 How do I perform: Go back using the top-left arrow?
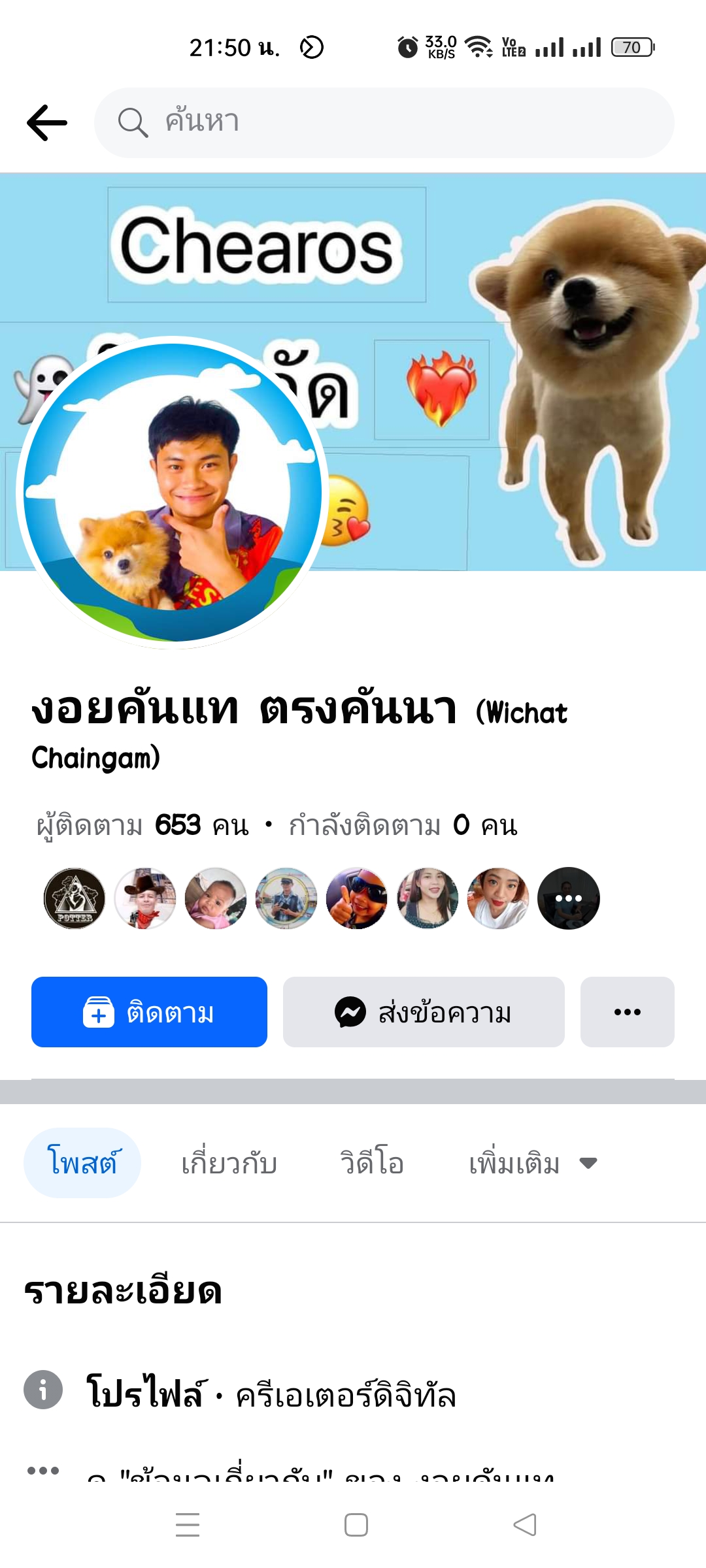tap(47, 123)
